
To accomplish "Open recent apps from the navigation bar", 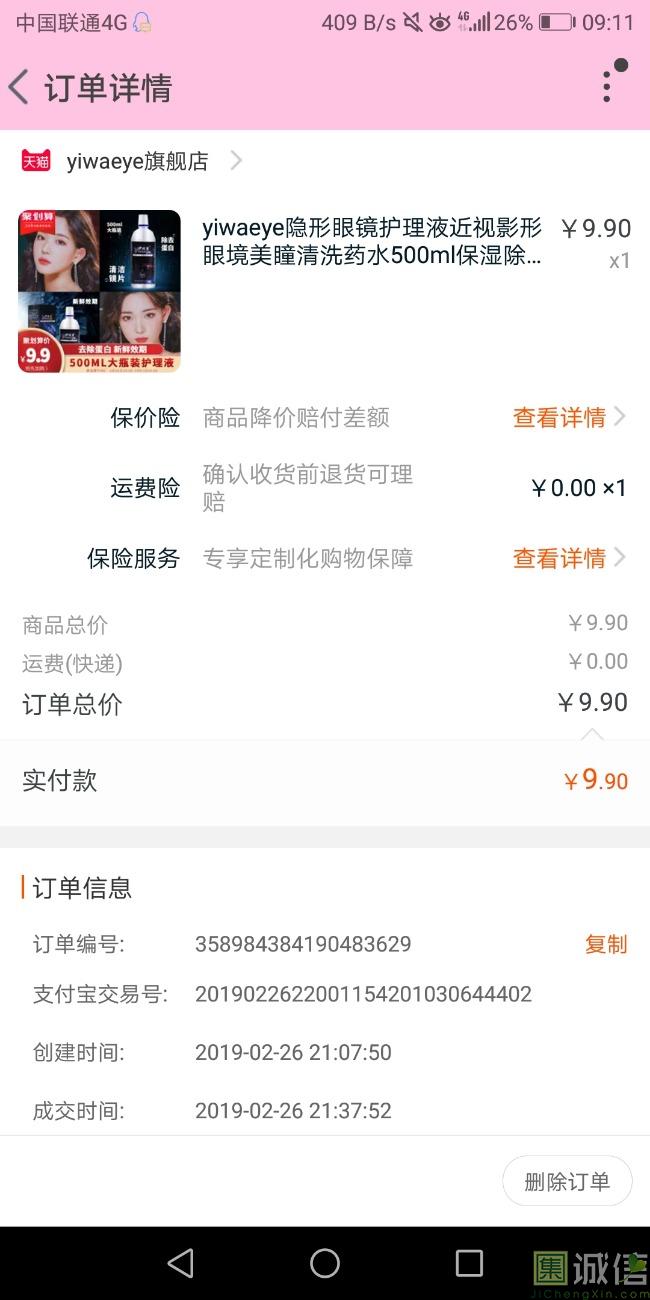I will [469, 1263].
